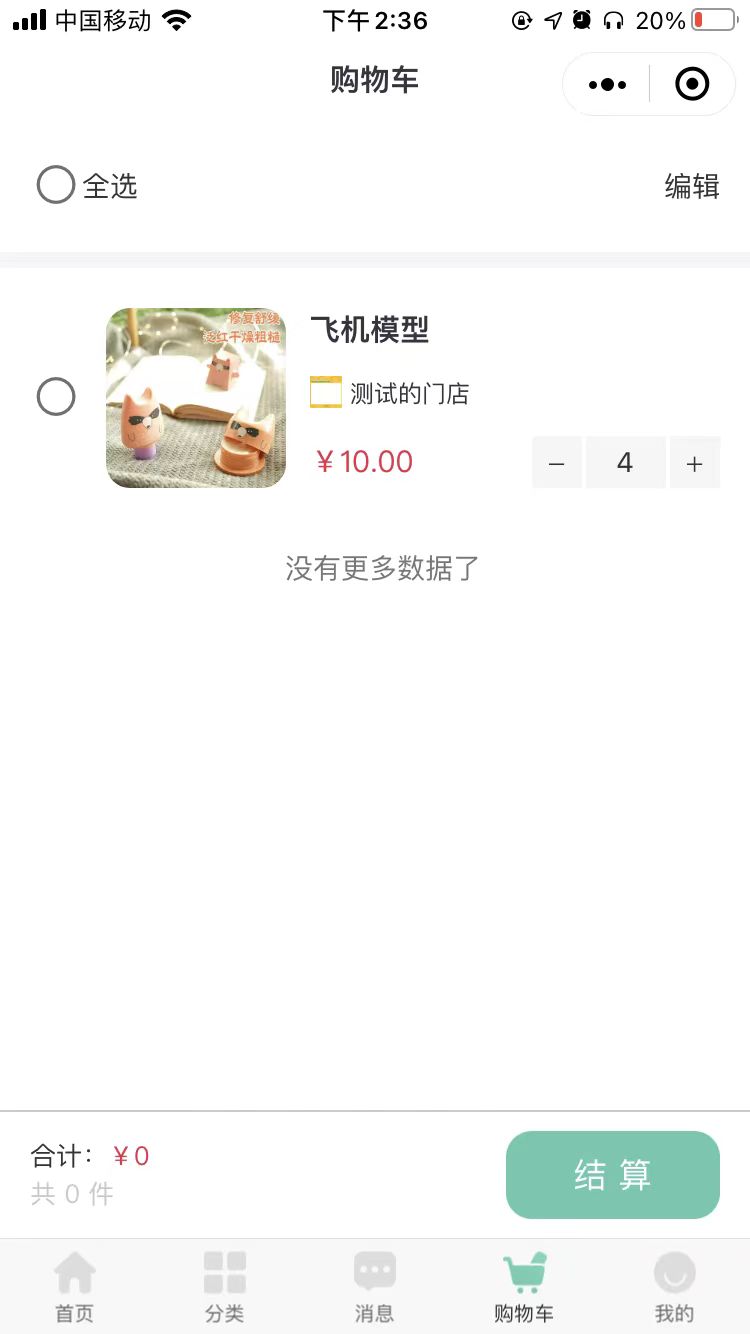Image resolution: width=750 pixels, height=1334 pixels.
Task: Open the mini program overflow menu
Action: click(x=607, y=85)
